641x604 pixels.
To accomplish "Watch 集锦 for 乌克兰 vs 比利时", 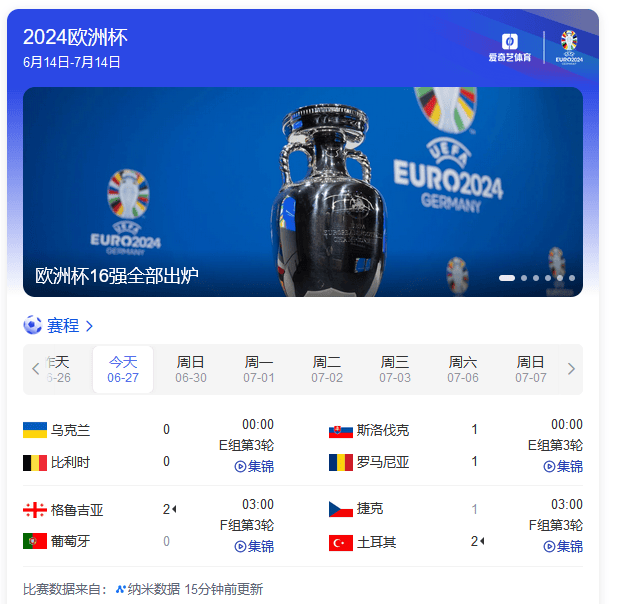I will click(254, 466).
